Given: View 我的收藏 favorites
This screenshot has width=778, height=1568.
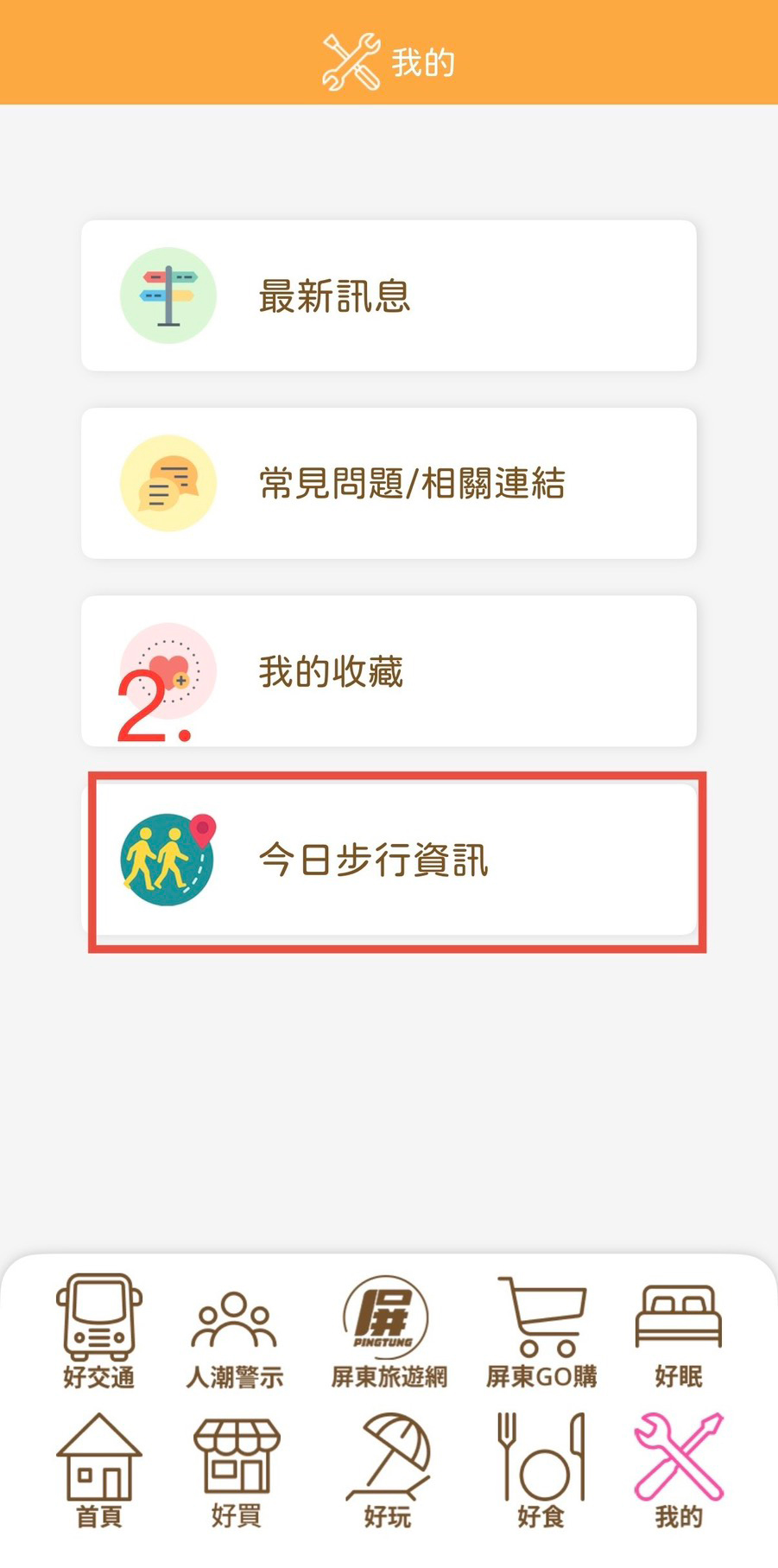Looking at the screenshot, I should pyautogui.click(x=389, y=671).
